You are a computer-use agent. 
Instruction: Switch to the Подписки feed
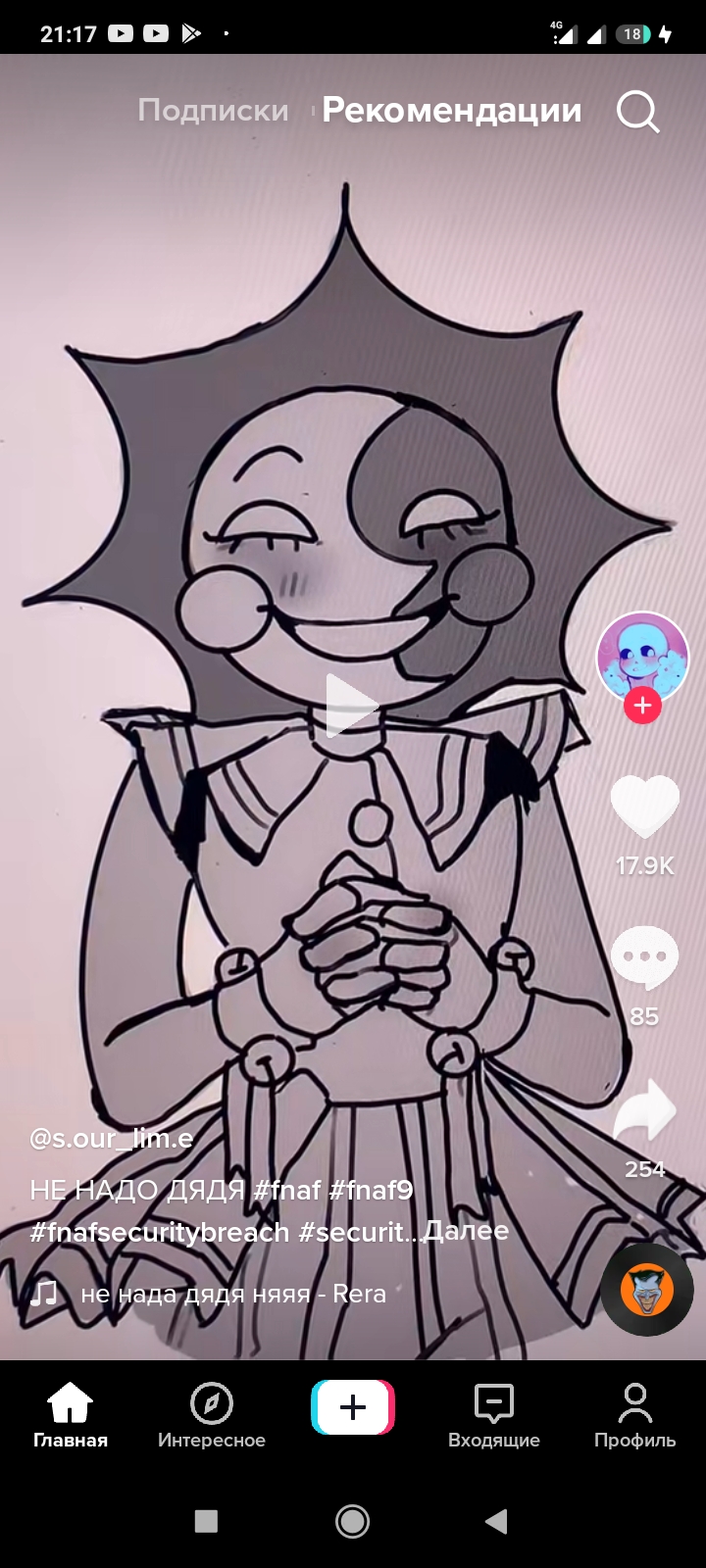pyautogui.click(x=213, y=110)
